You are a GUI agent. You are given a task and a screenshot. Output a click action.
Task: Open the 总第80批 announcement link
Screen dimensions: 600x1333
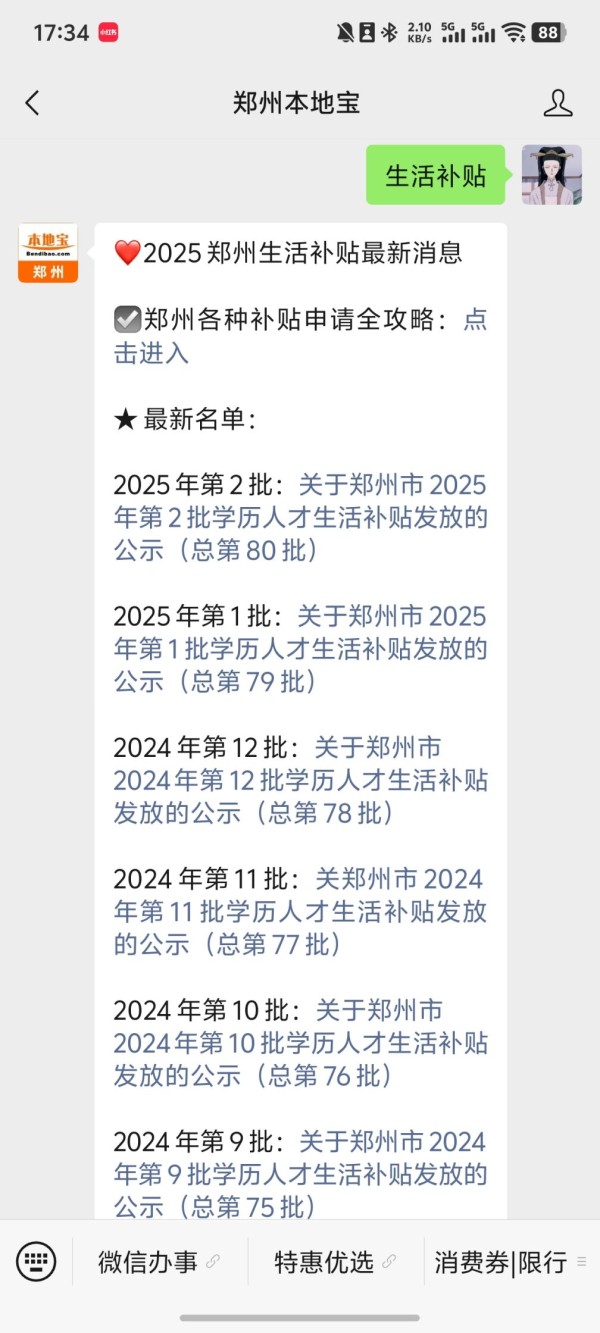click(300, 518)
